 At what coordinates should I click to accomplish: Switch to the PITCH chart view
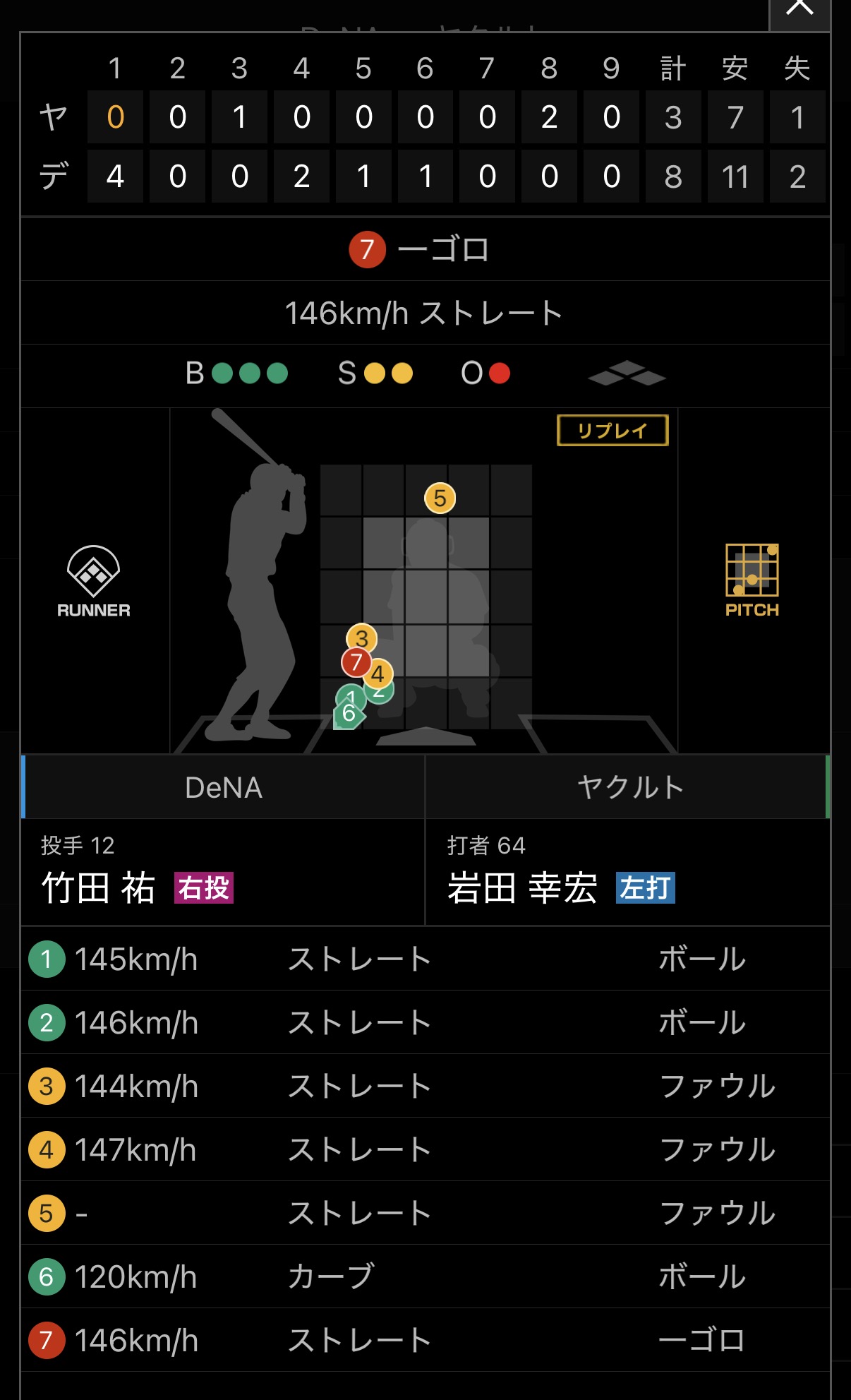pyautogui.click(x=752, y=581)
